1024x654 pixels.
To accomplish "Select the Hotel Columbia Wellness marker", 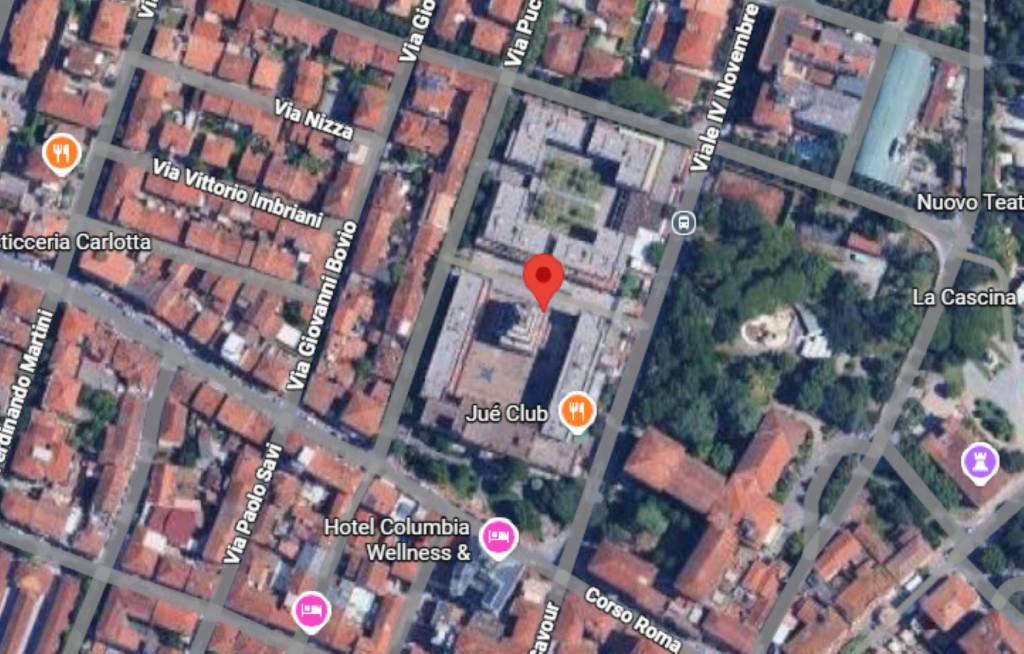I will (x=498, y=537).
